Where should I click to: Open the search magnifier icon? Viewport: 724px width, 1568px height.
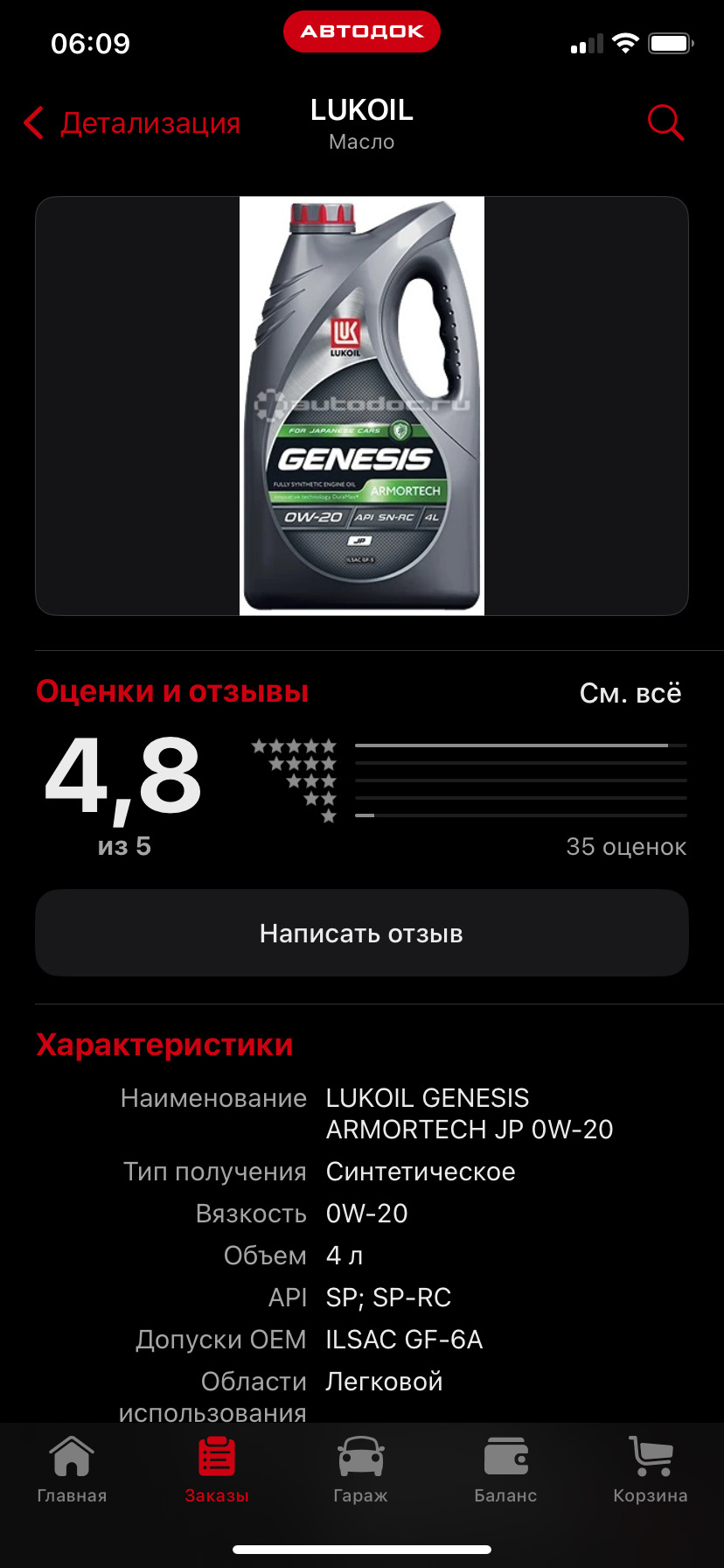[665, 122]
